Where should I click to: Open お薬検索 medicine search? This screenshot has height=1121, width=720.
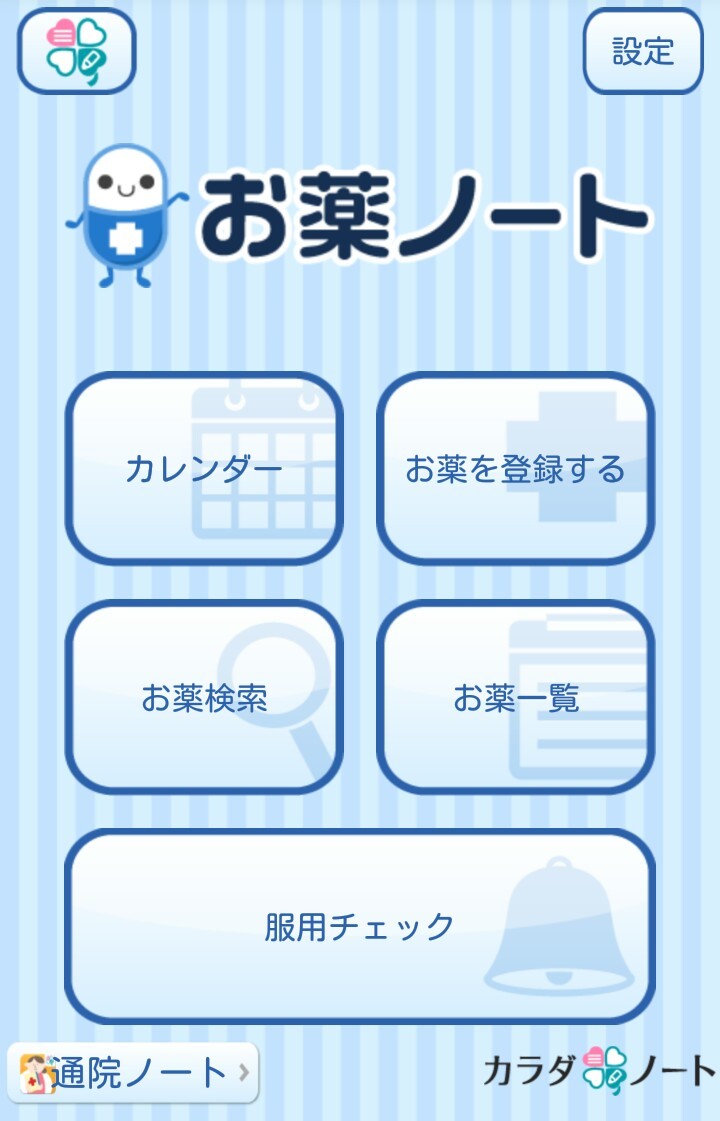(x=204, y=697)
